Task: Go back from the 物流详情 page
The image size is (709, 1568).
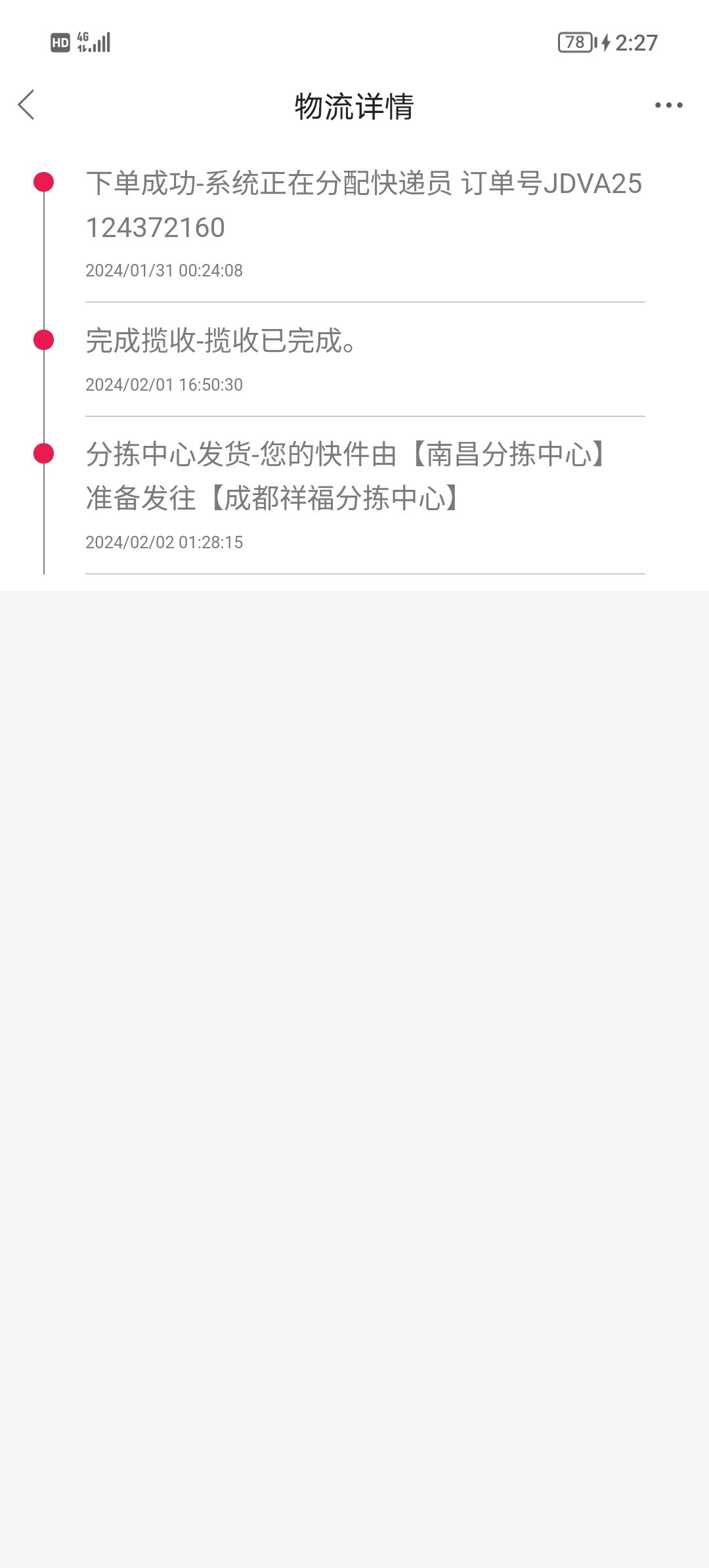Action: [x=26, y=105]
